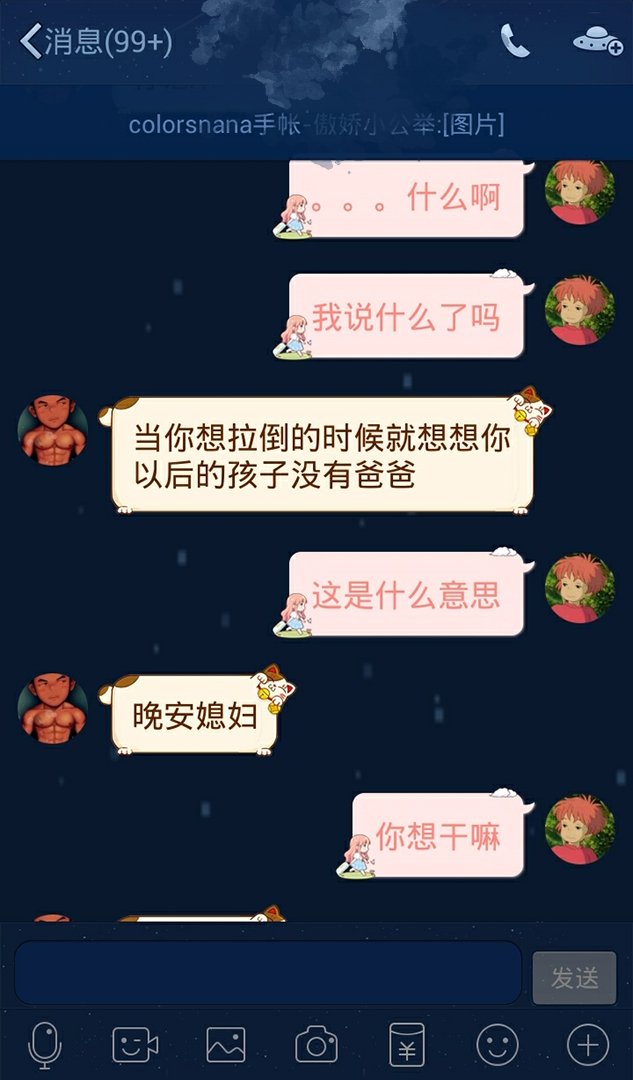Focus the message input box
Screen dimensions: 633x1080
267,972
